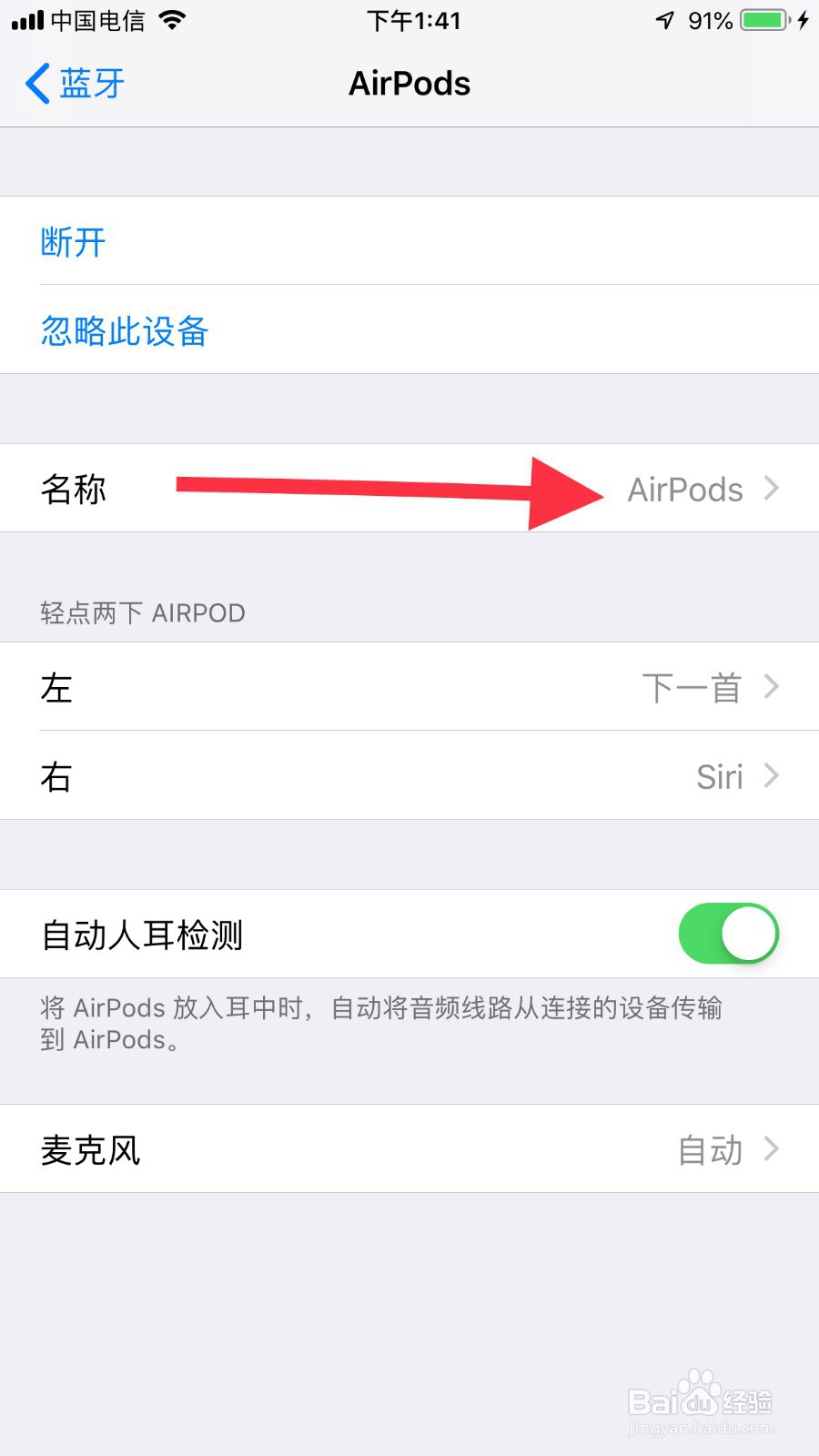Expand the 左 double-tap action options
The height and width of the screenshot is (1456, 819).
point(409,688)
